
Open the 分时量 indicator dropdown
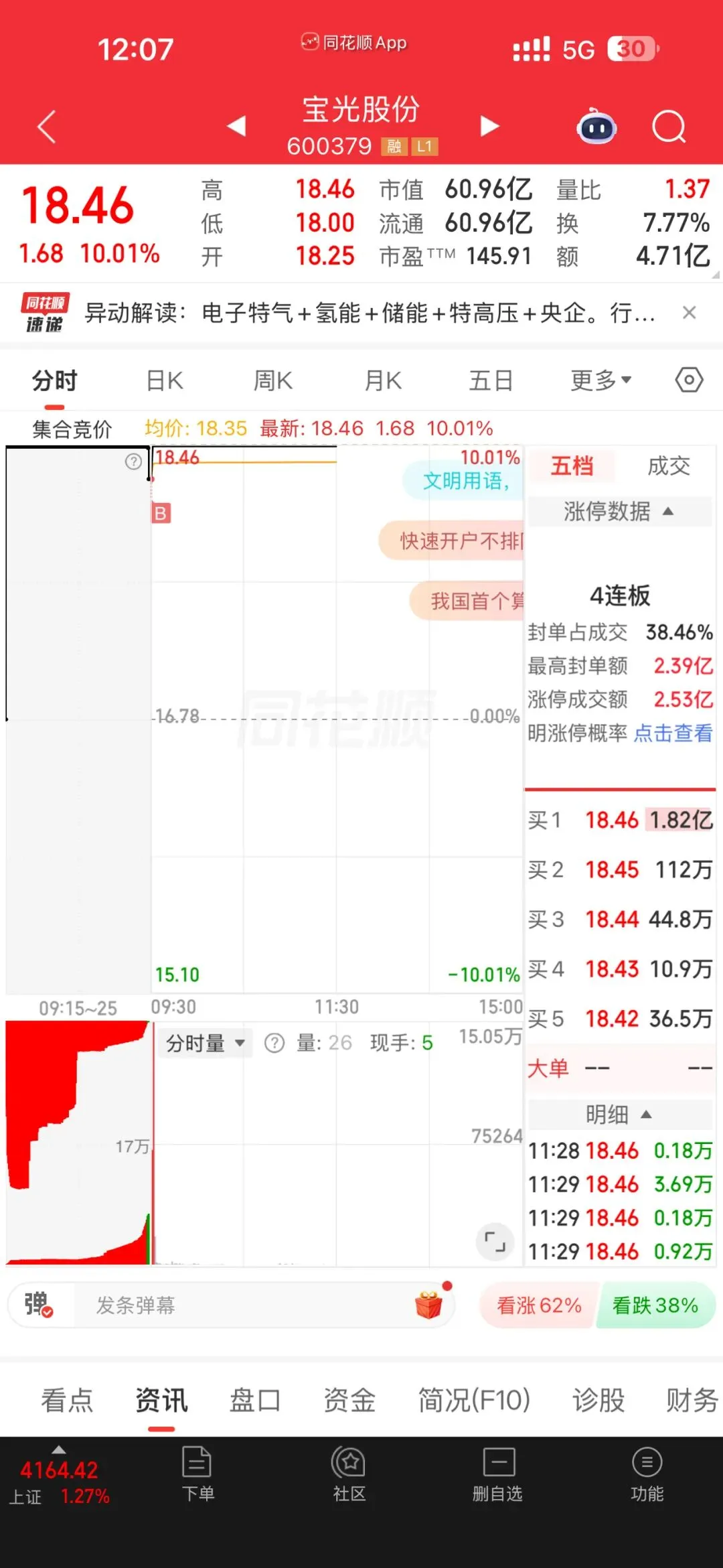(x=206, y=1043)
